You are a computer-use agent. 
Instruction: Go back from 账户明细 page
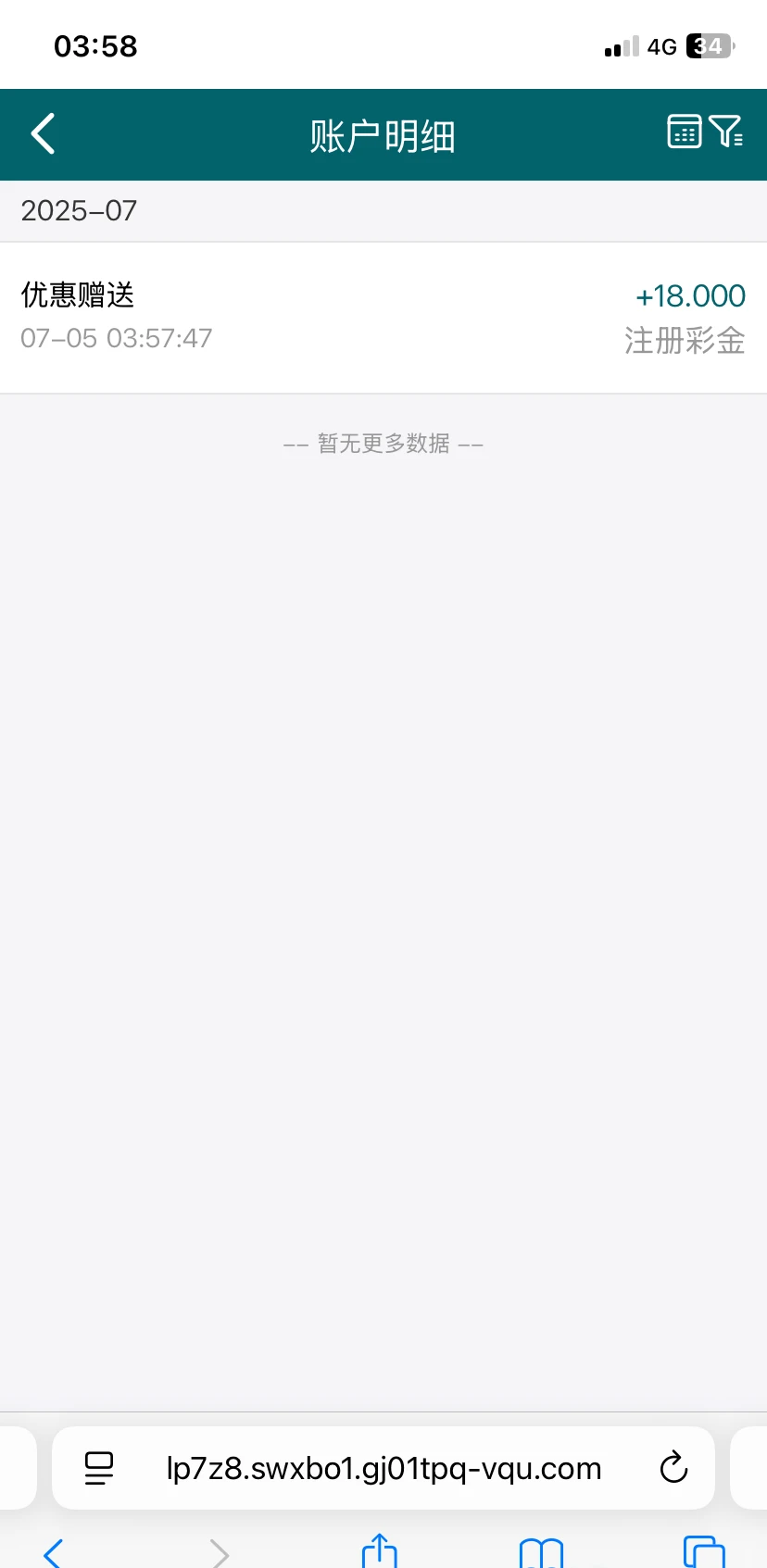click(x=43, y=134)
